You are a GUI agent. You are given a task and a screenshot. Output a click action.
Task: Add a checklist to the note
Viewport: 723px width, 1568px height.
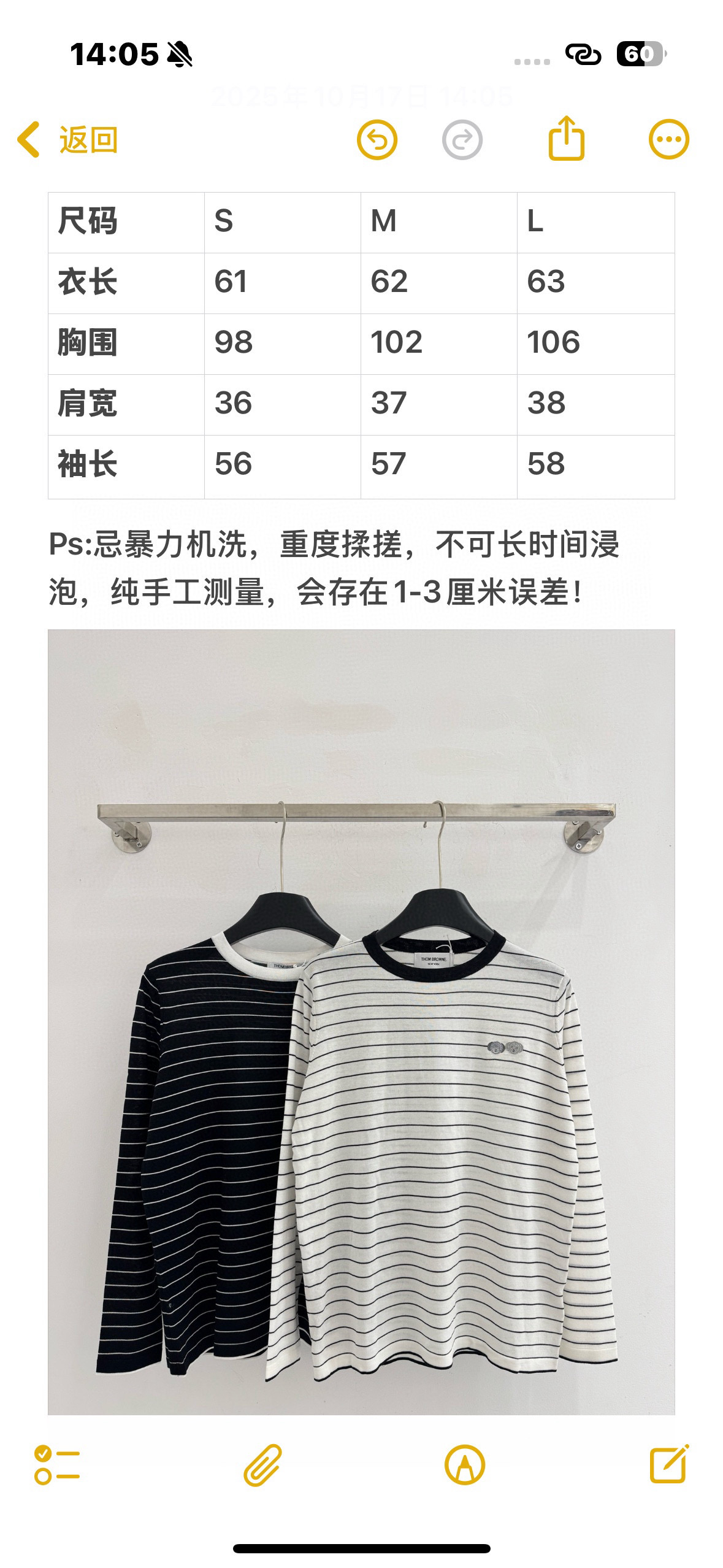57,1465
